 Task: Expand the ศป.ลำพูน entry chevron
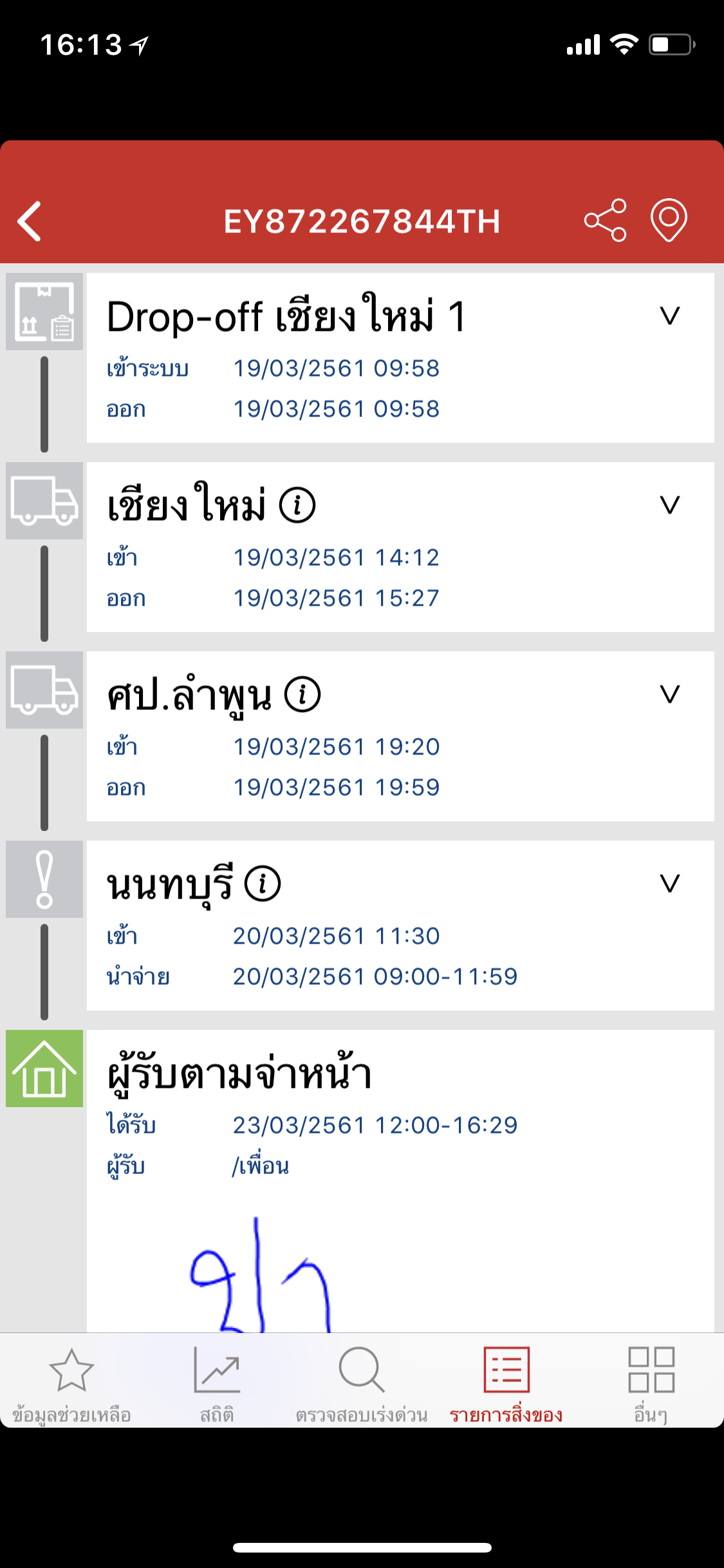pos(670,694)
